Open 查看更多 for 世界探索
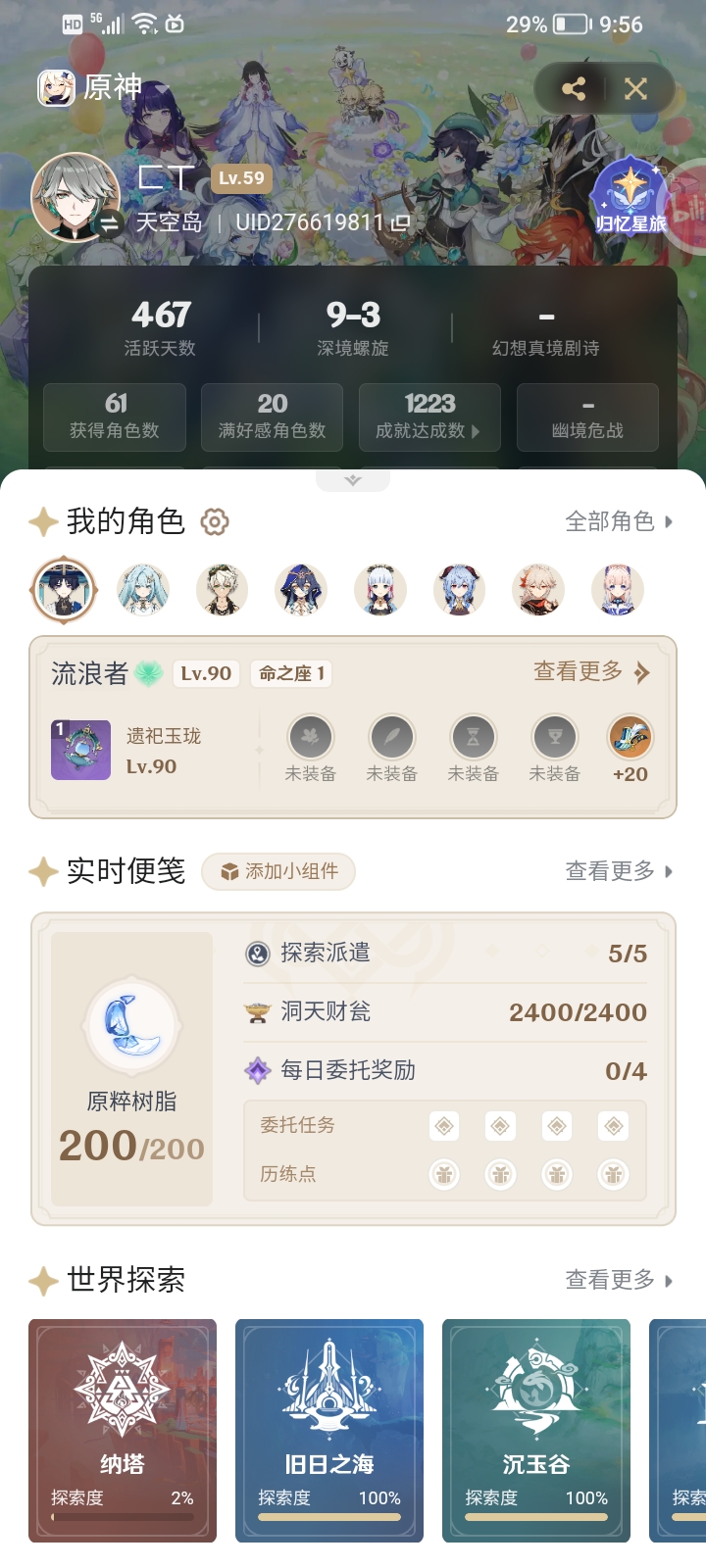Image resolution: width=706 pixels, height=1568 pixels. coord(619,1280)
